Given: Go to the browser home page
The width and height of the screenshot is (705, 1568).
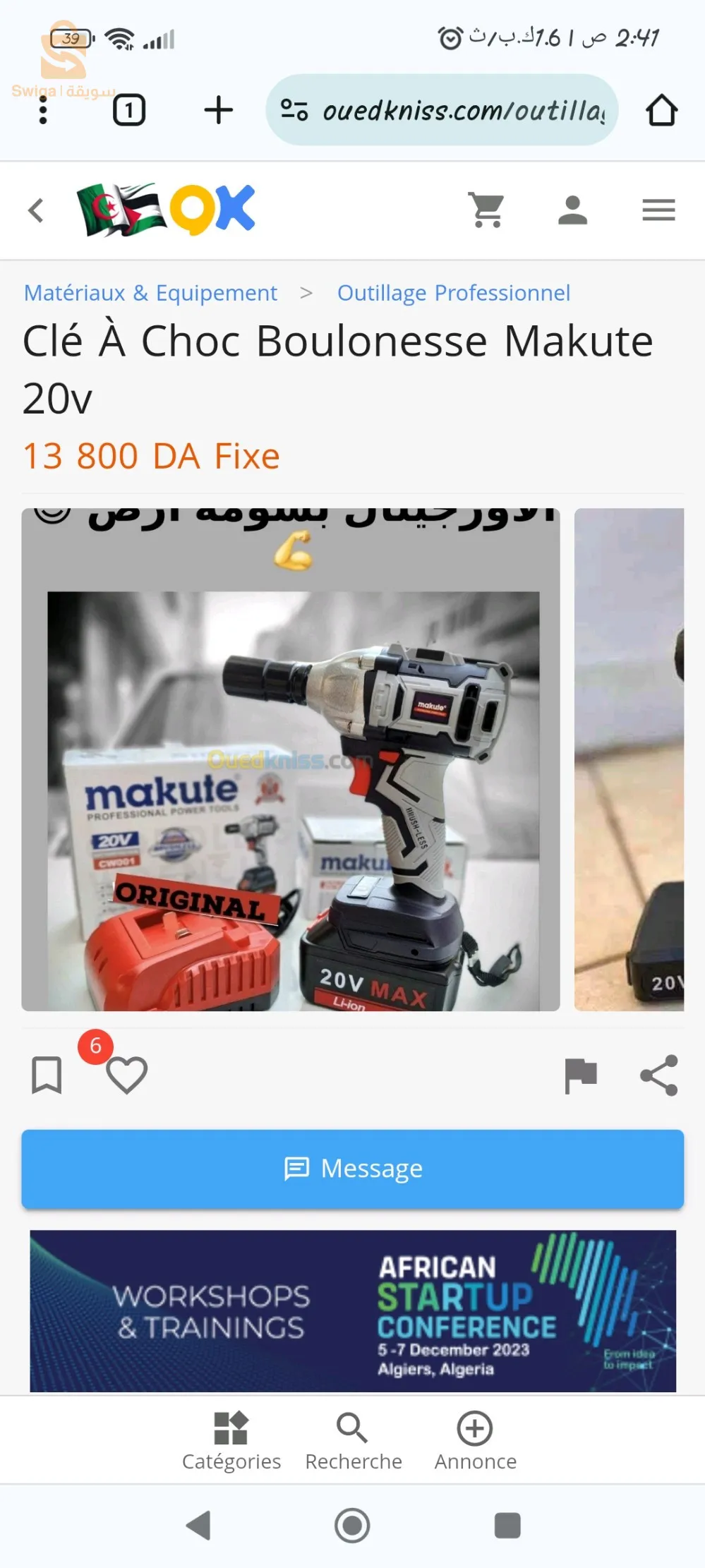Looking at the screenshot, I should 661,111.
